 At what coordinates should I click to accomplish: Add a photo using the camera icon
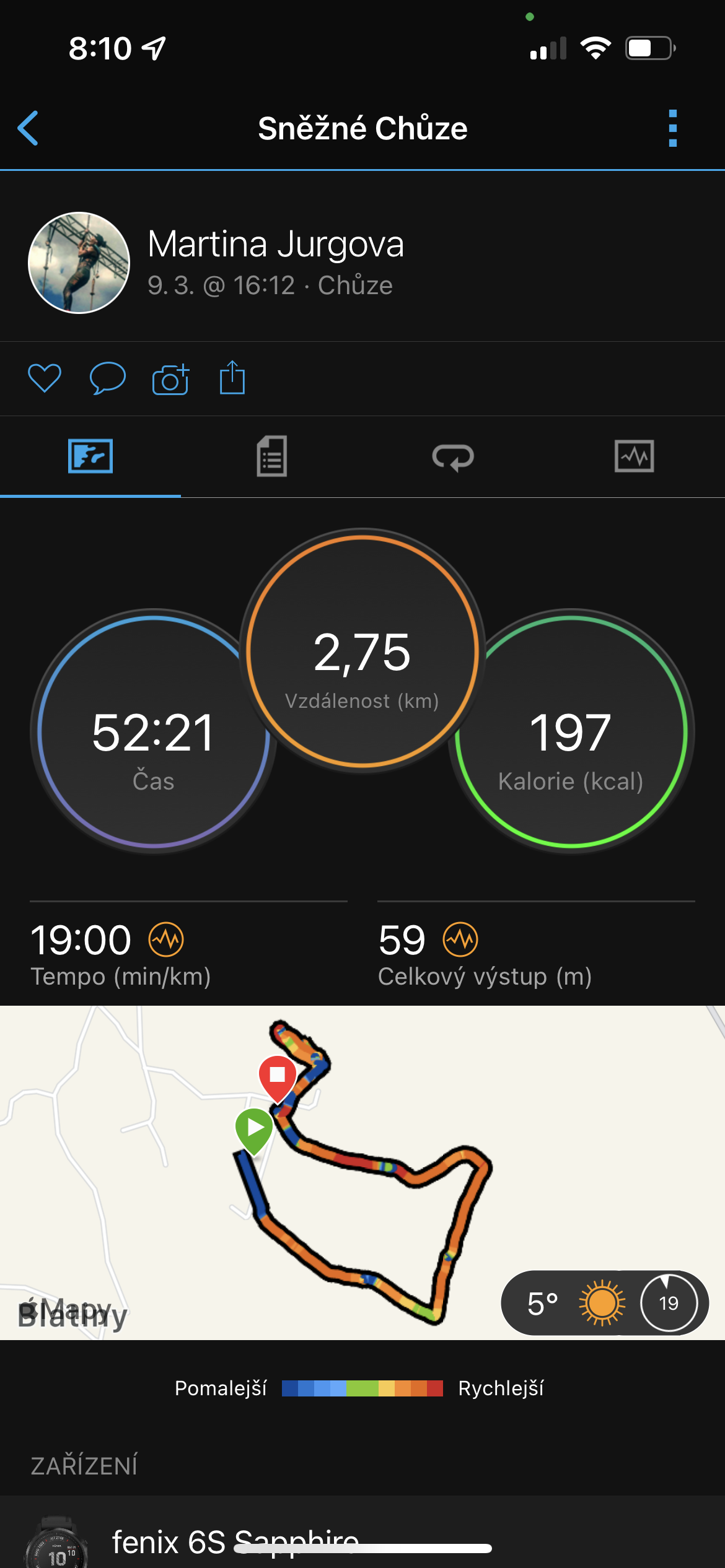coord(170,379)
